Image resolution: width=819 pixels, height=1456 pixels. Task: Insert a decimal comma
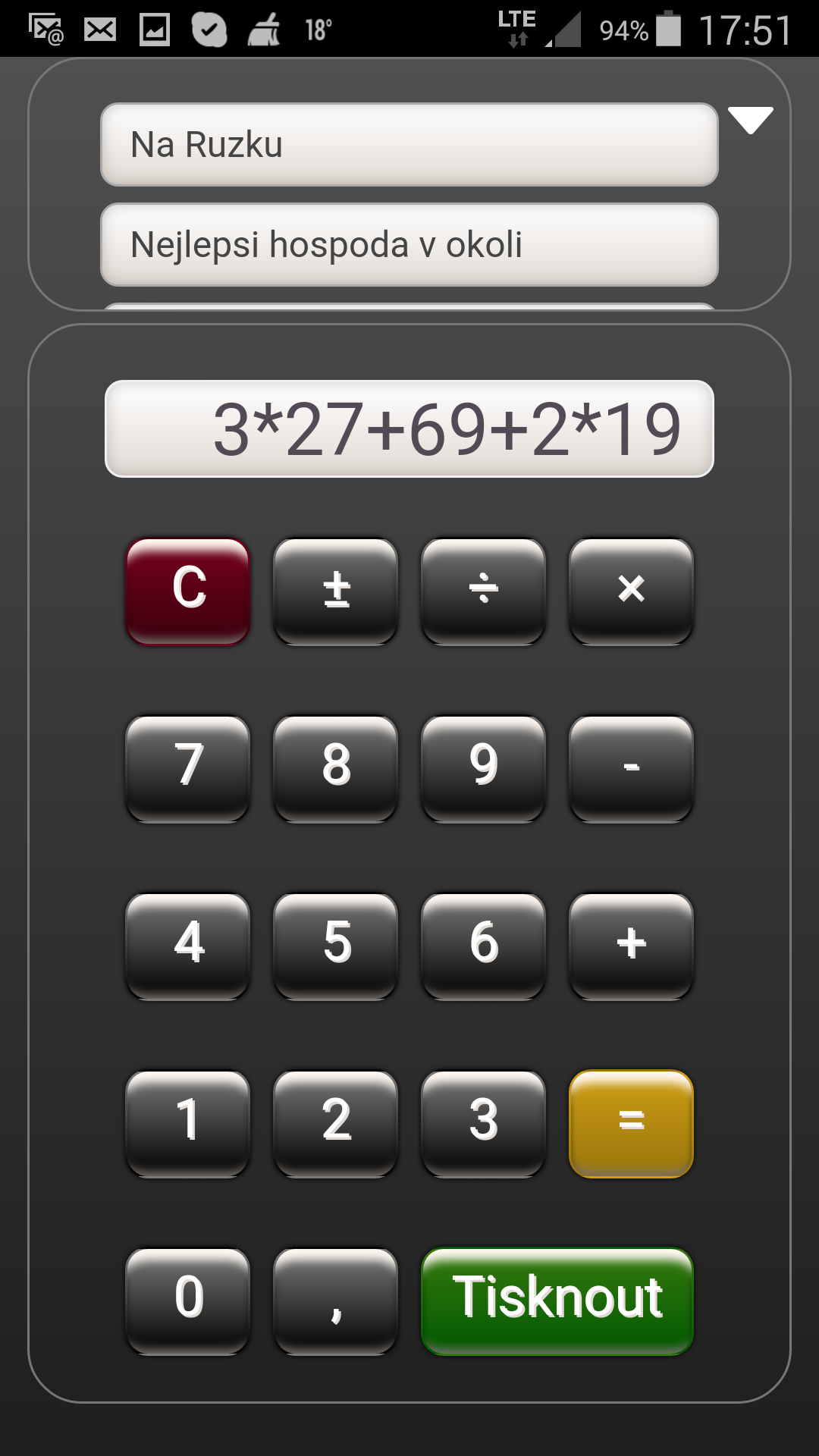(335, 1301)
